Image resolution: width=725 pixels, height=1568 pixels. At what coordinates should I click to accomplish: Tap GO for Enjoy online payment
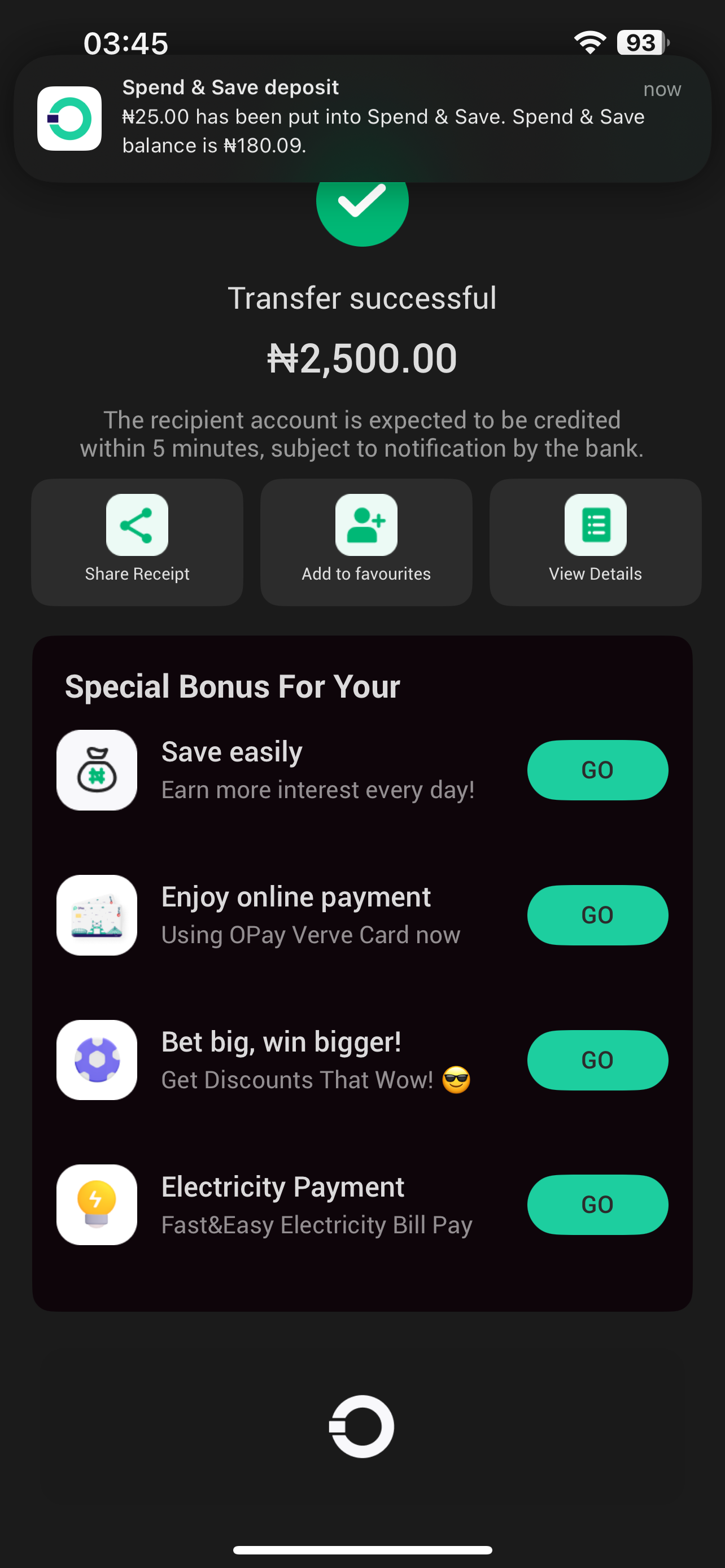pos(597,915)
